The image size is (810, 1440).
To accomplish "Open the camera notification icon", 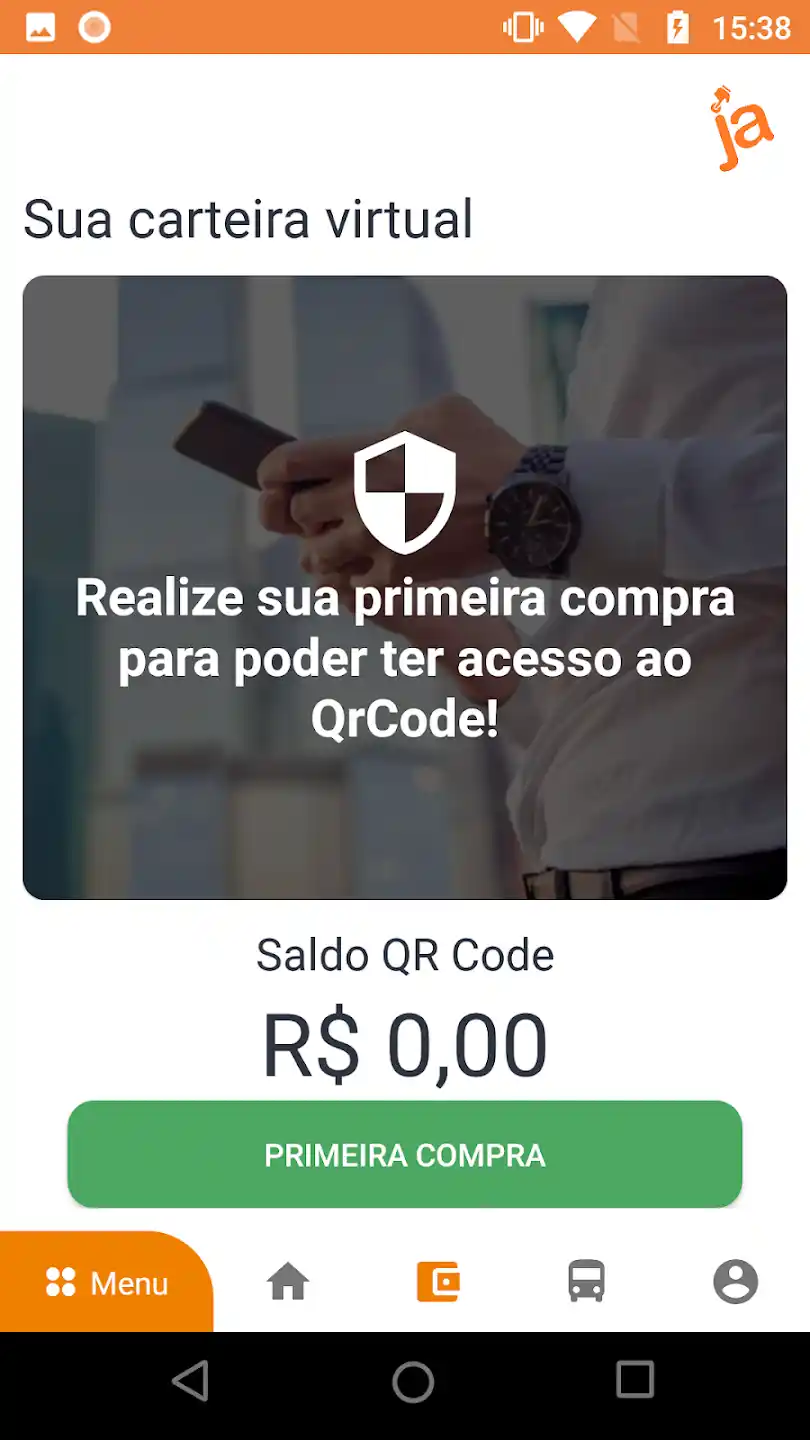I will point(93,26).
